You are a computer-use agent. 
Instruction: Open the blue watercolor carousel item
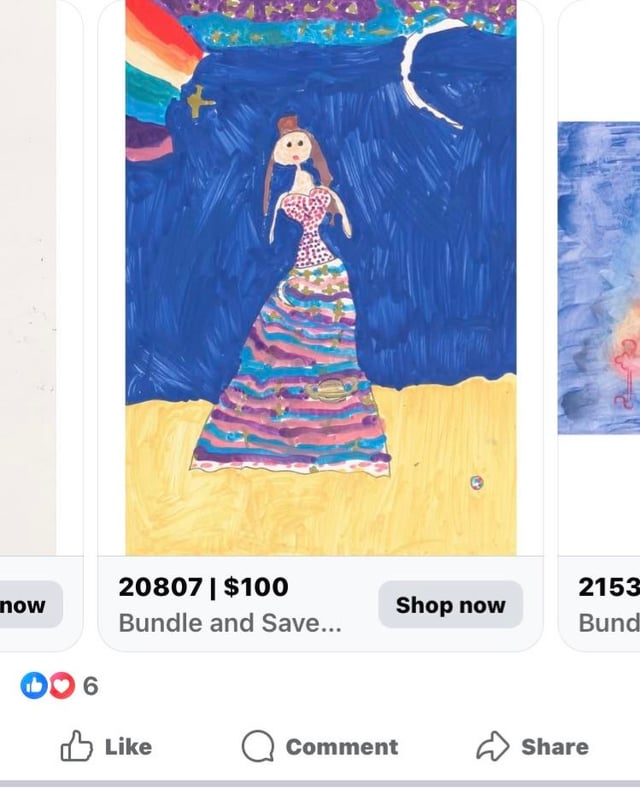(x=600, y=280)
